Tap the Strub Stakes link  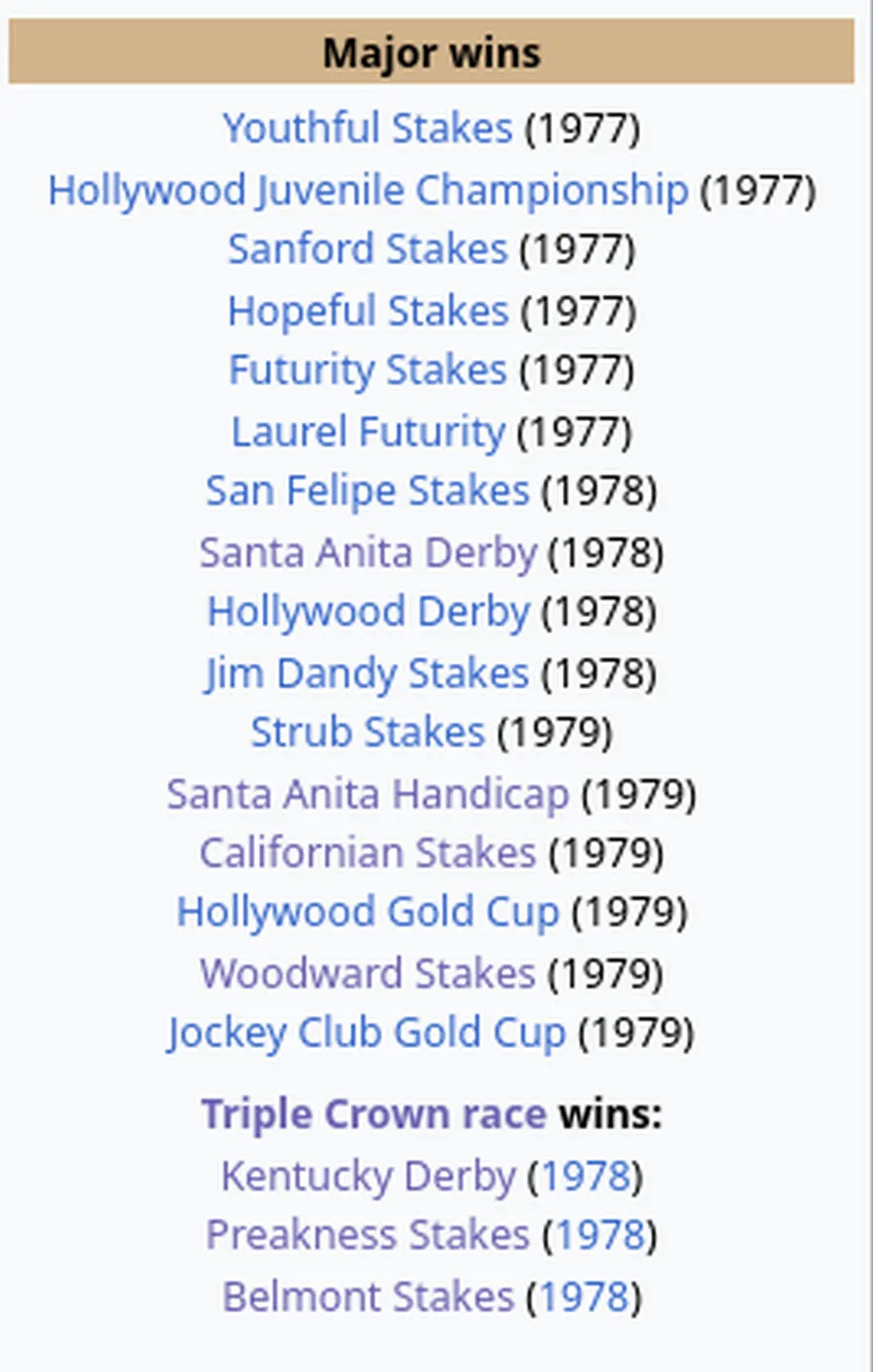click(368, 733)
